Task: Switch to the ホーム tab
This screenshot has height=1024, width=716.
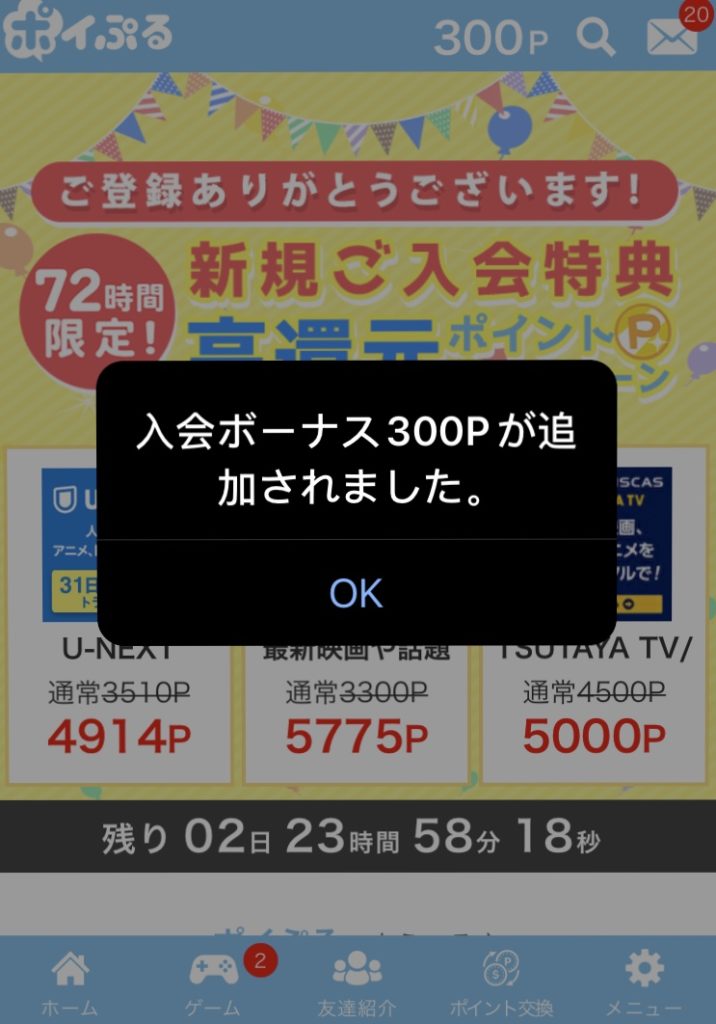Action: [x=70, y=983]
